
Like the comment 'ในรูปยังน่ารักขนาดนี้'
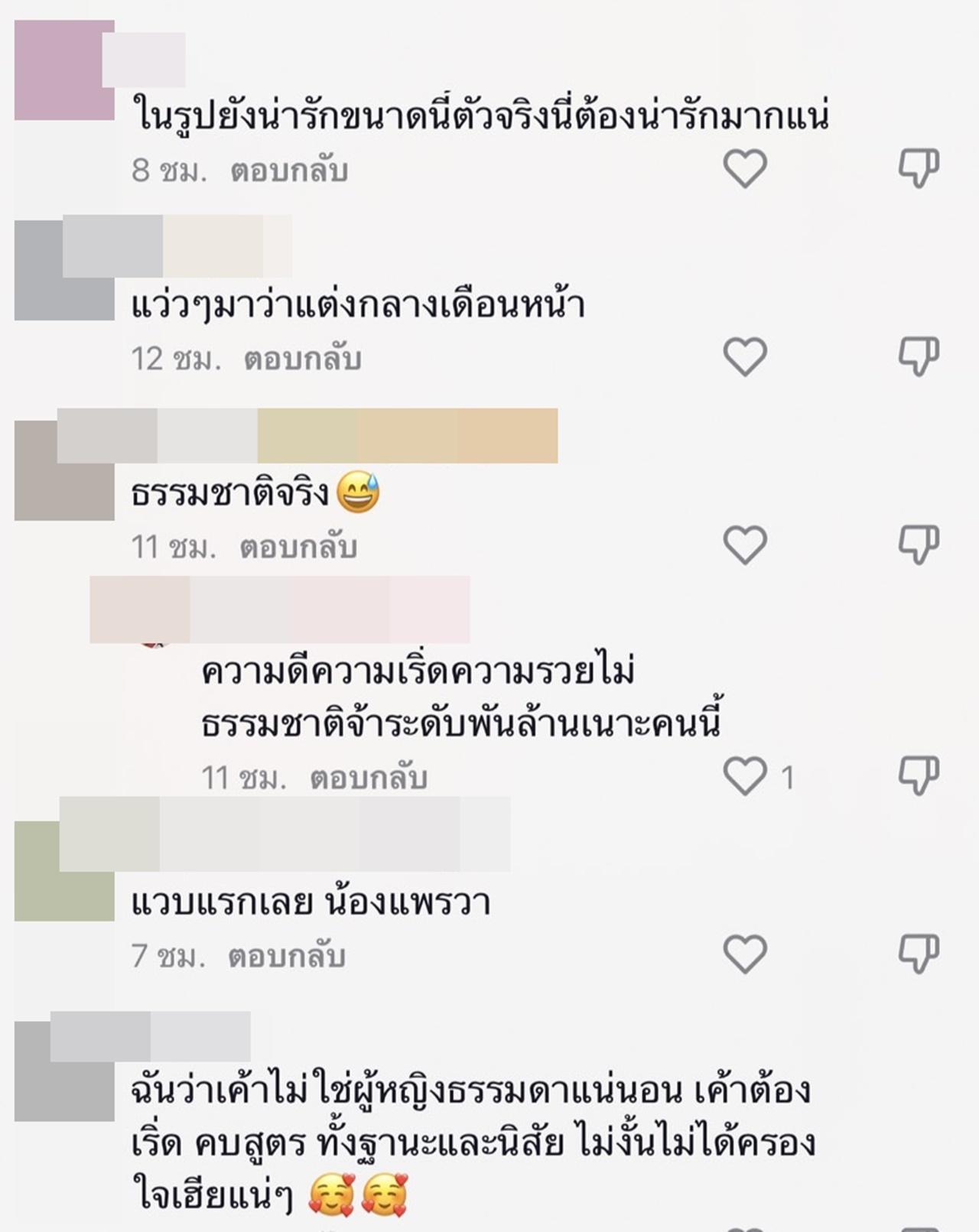[745, 168]
